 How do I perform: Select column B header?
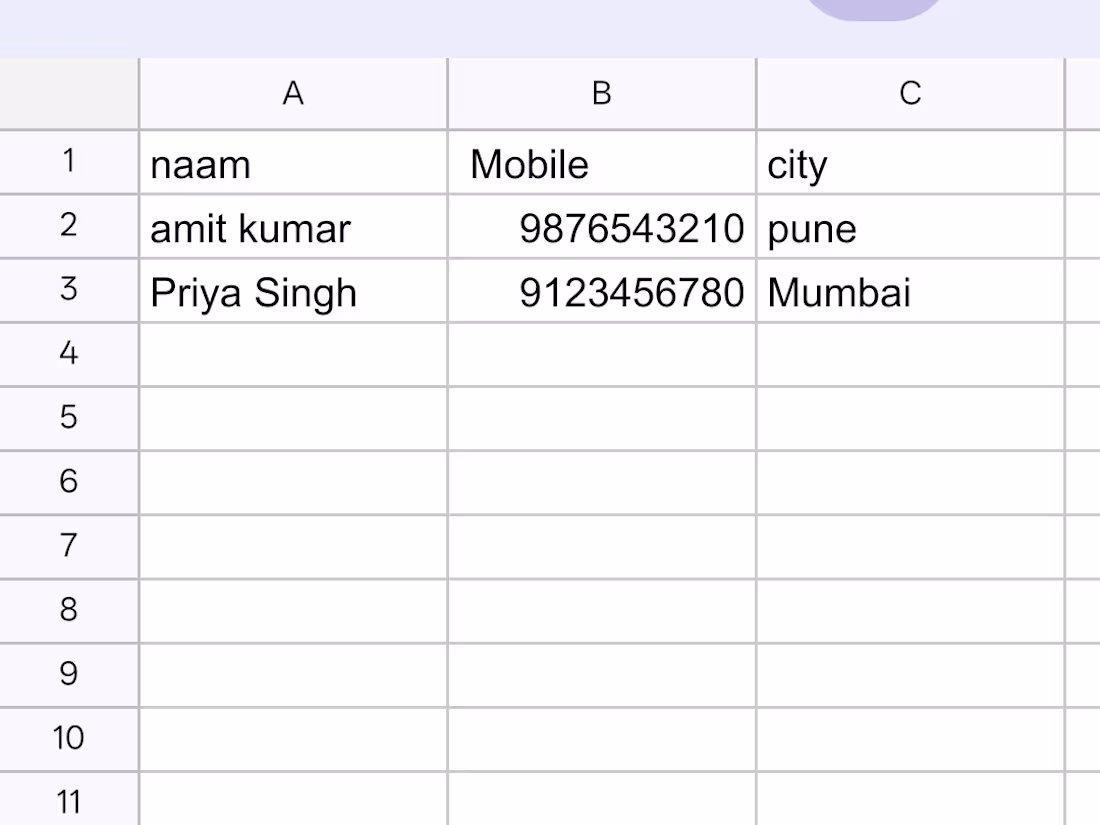click(x=602, y=93)
